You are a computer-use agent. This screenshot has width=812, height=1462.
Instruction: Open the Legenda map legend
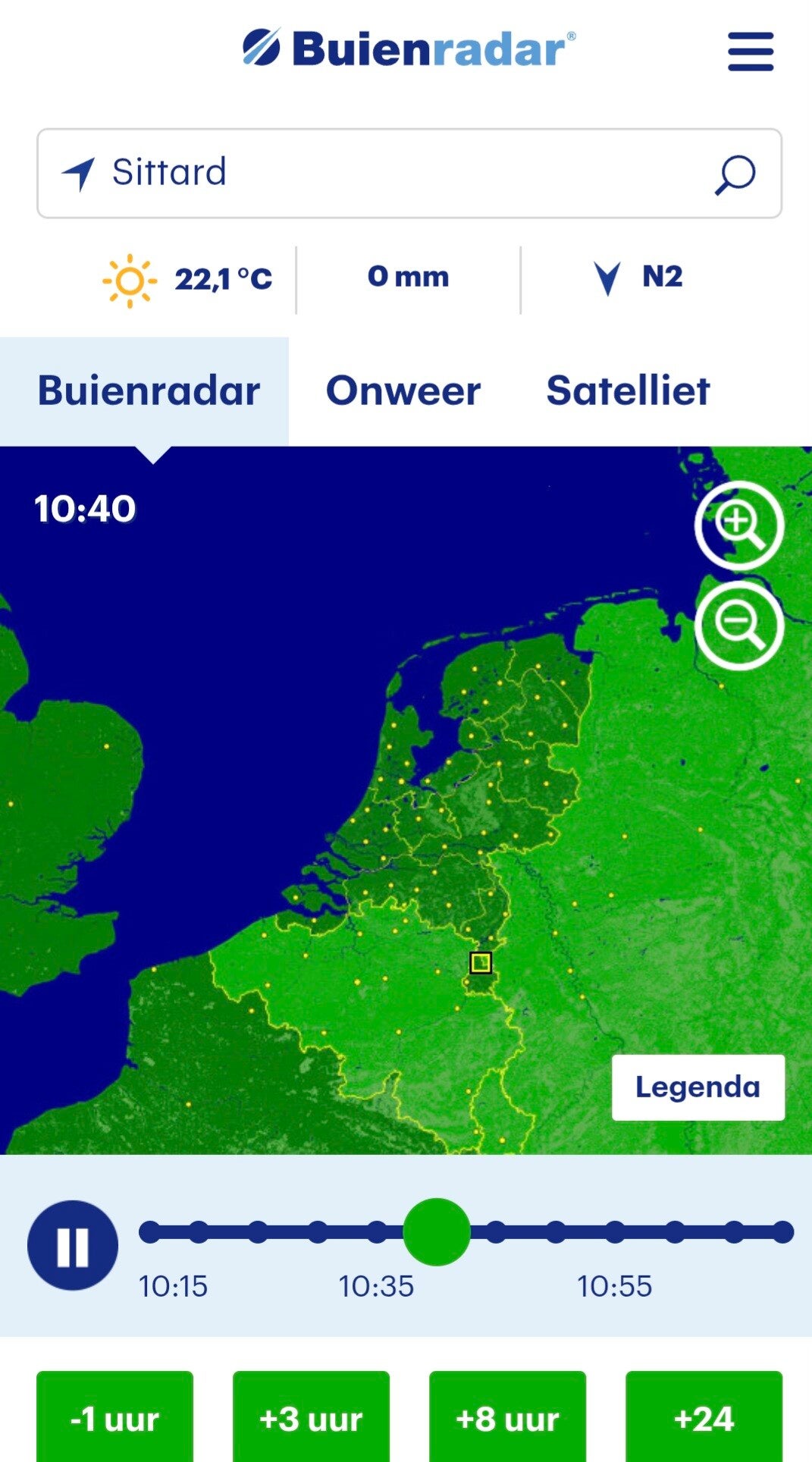coord(698,1087)
